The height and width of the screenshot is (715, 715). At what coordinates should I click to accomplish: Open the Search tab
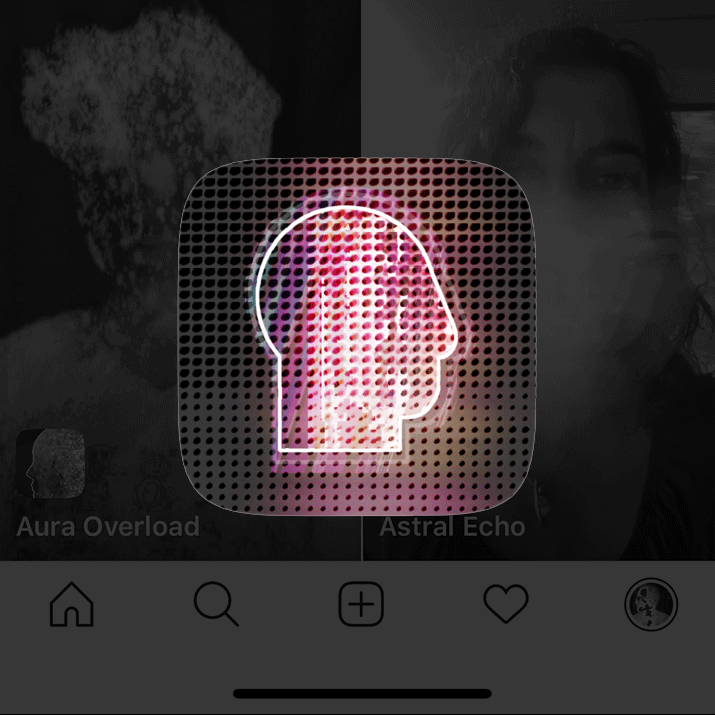(x=216, y=604)
